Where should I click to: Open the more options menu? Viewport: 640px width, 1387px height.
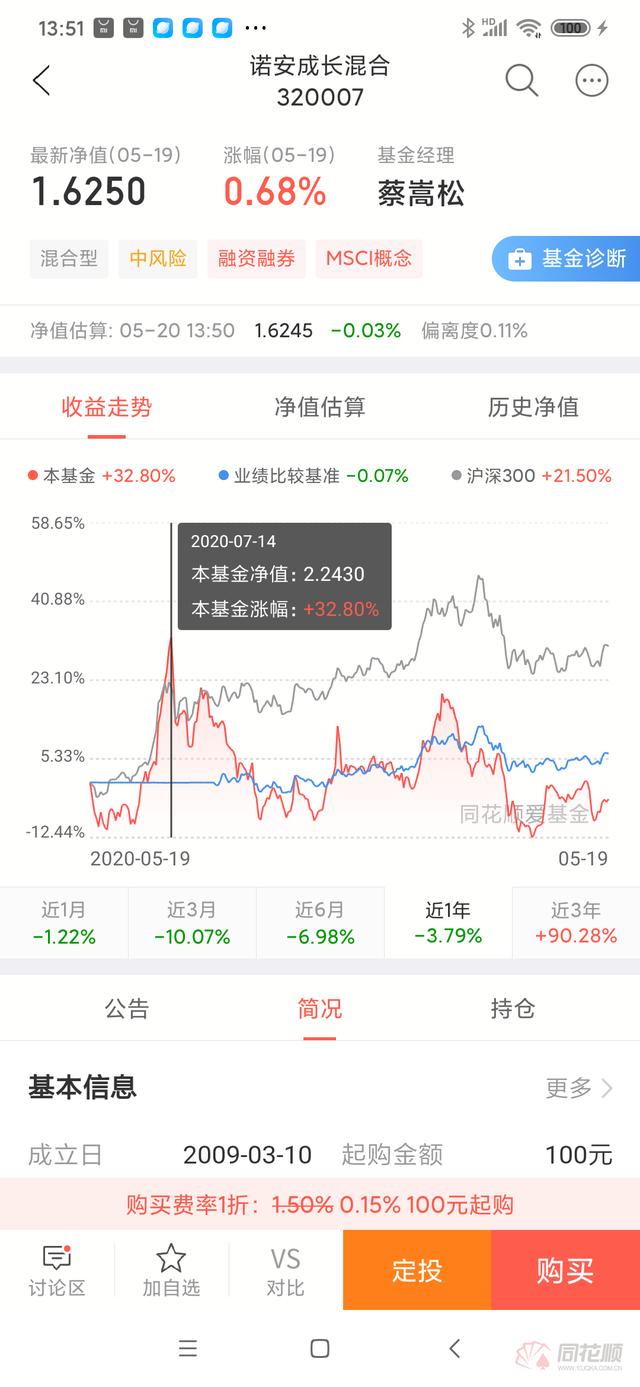click(x=592, y=81)
